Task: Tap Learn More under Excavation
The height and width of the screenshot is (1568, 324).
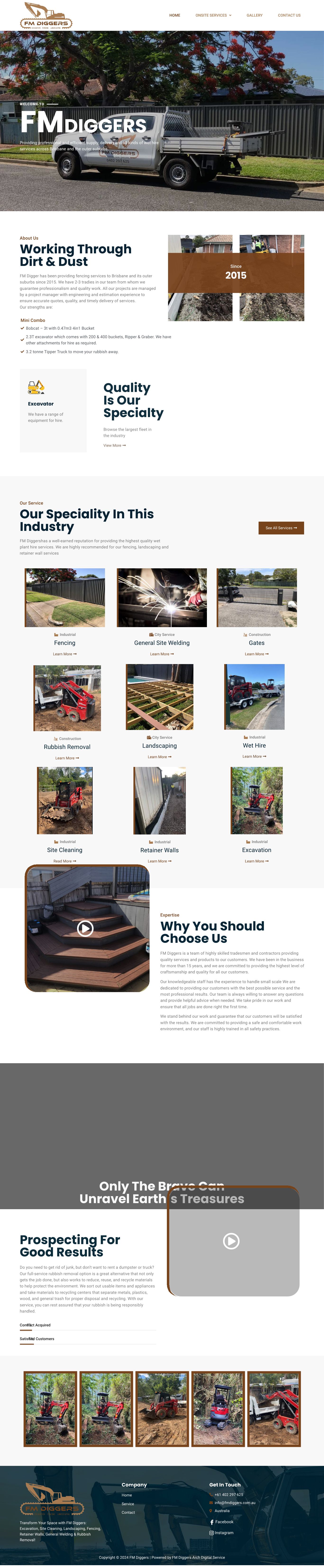Action: coord(256,861)
